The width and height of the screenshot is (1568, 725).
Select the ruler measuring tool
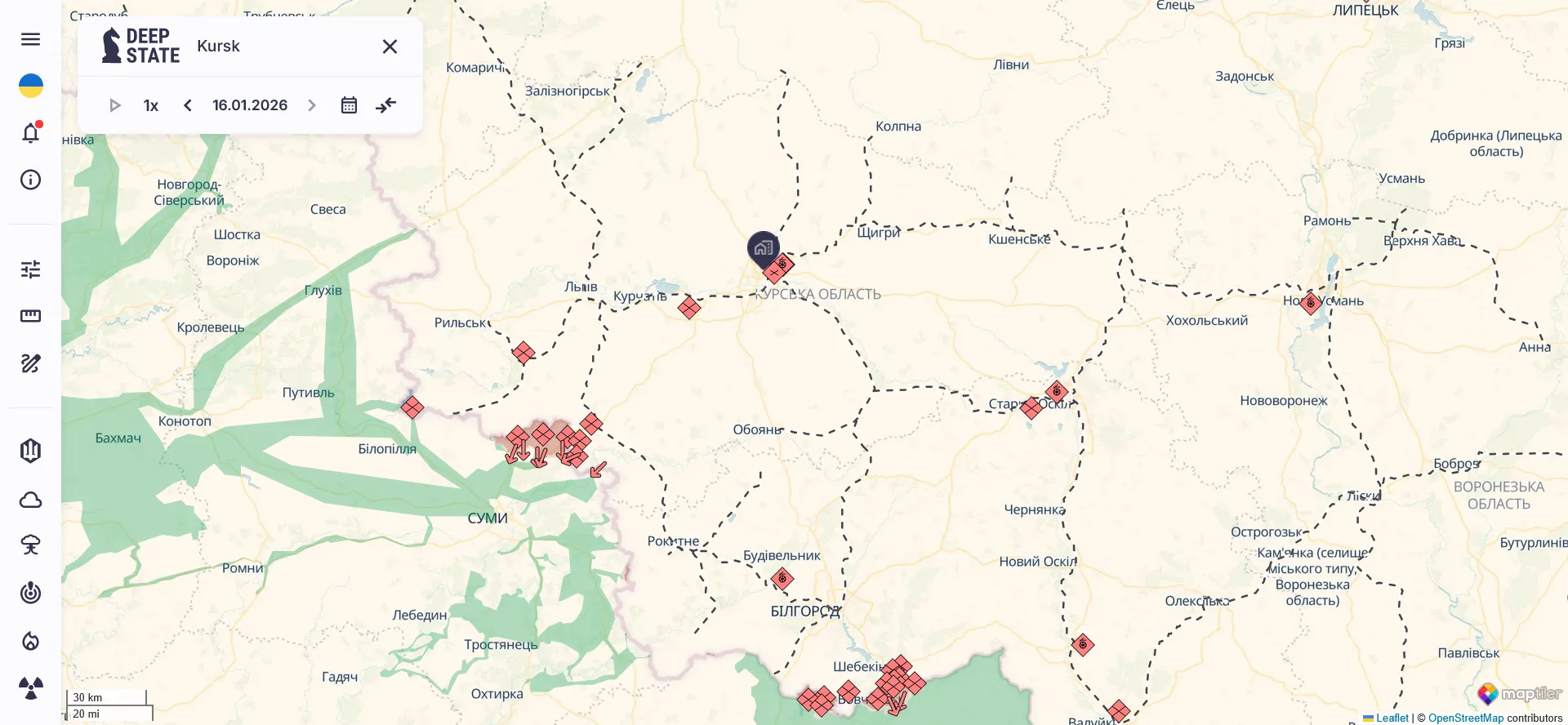click(x=30, y=316)
